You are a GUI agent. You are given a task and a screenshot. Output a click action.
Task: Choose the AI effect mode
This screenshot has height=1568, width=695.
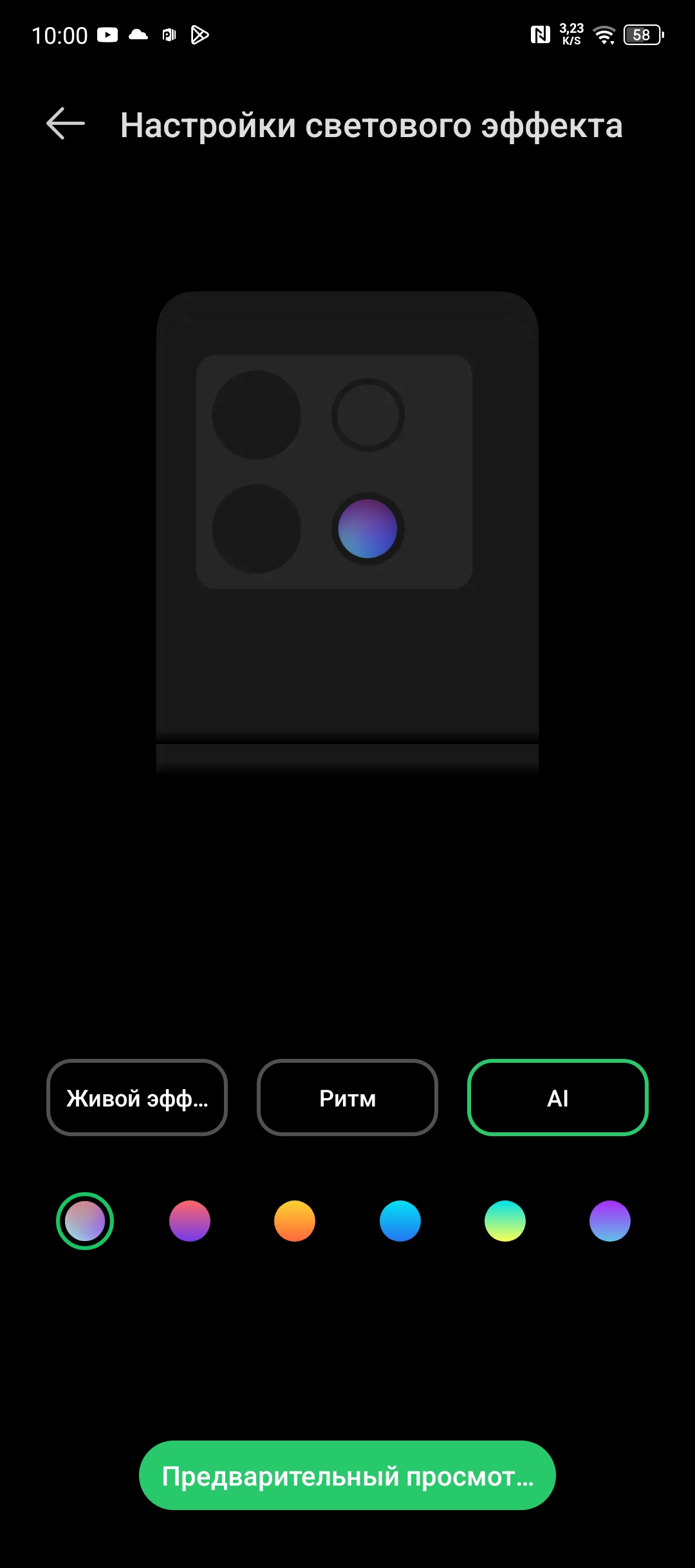click(x=557, y=1097)
